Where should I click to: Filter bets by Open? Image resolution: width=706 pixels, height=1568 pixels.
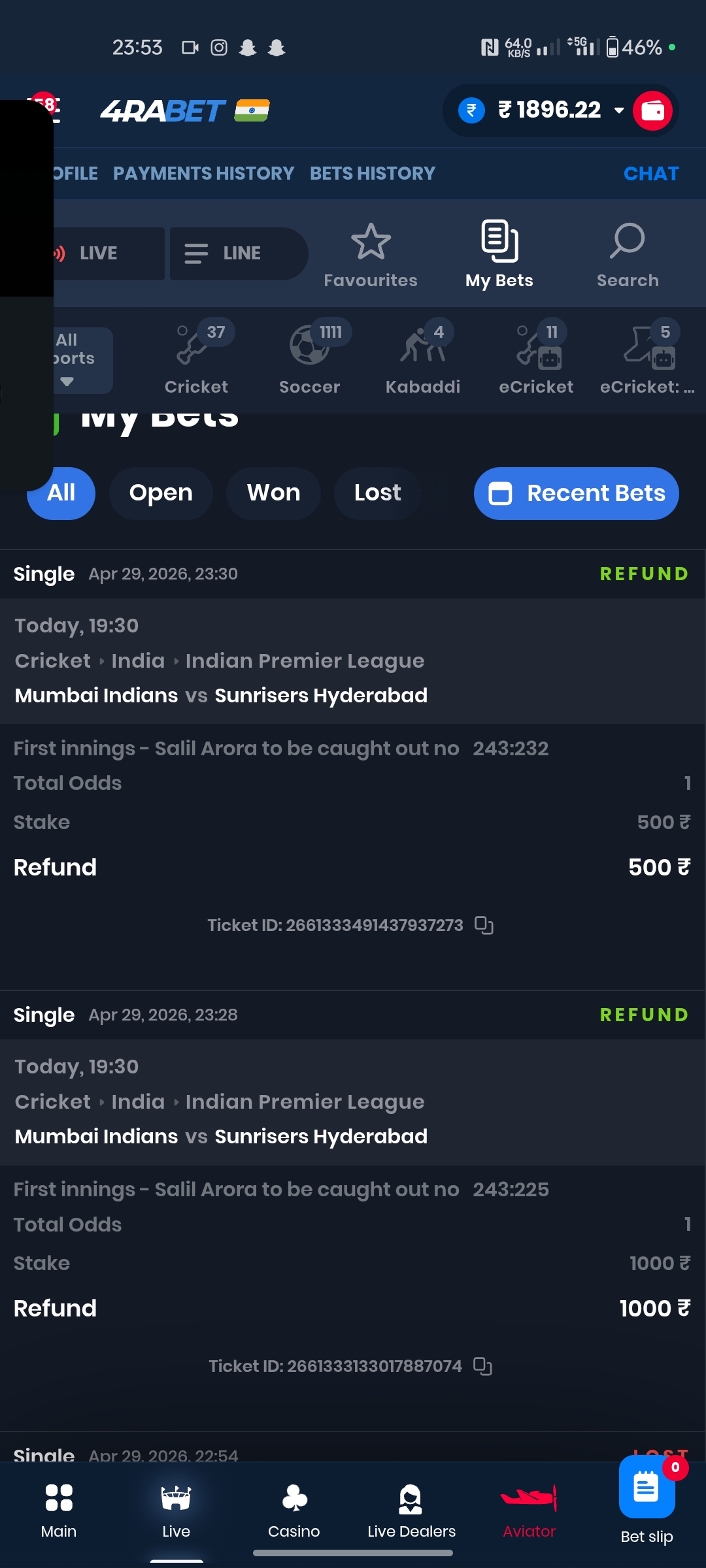161,493
